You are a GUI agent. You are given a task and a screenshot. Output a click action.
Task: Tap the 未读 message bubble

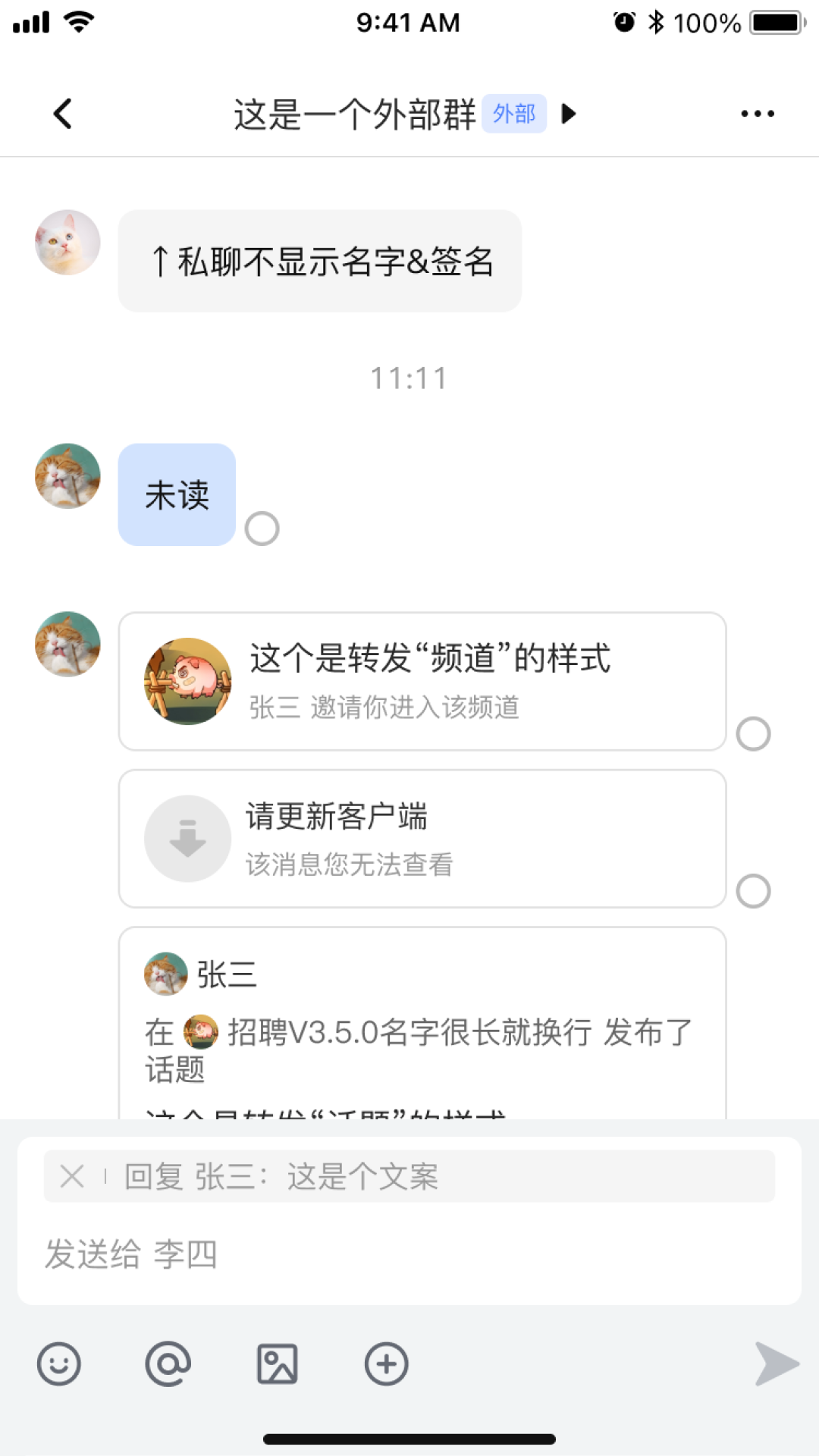pyautogui.click(x=177, y=494)
